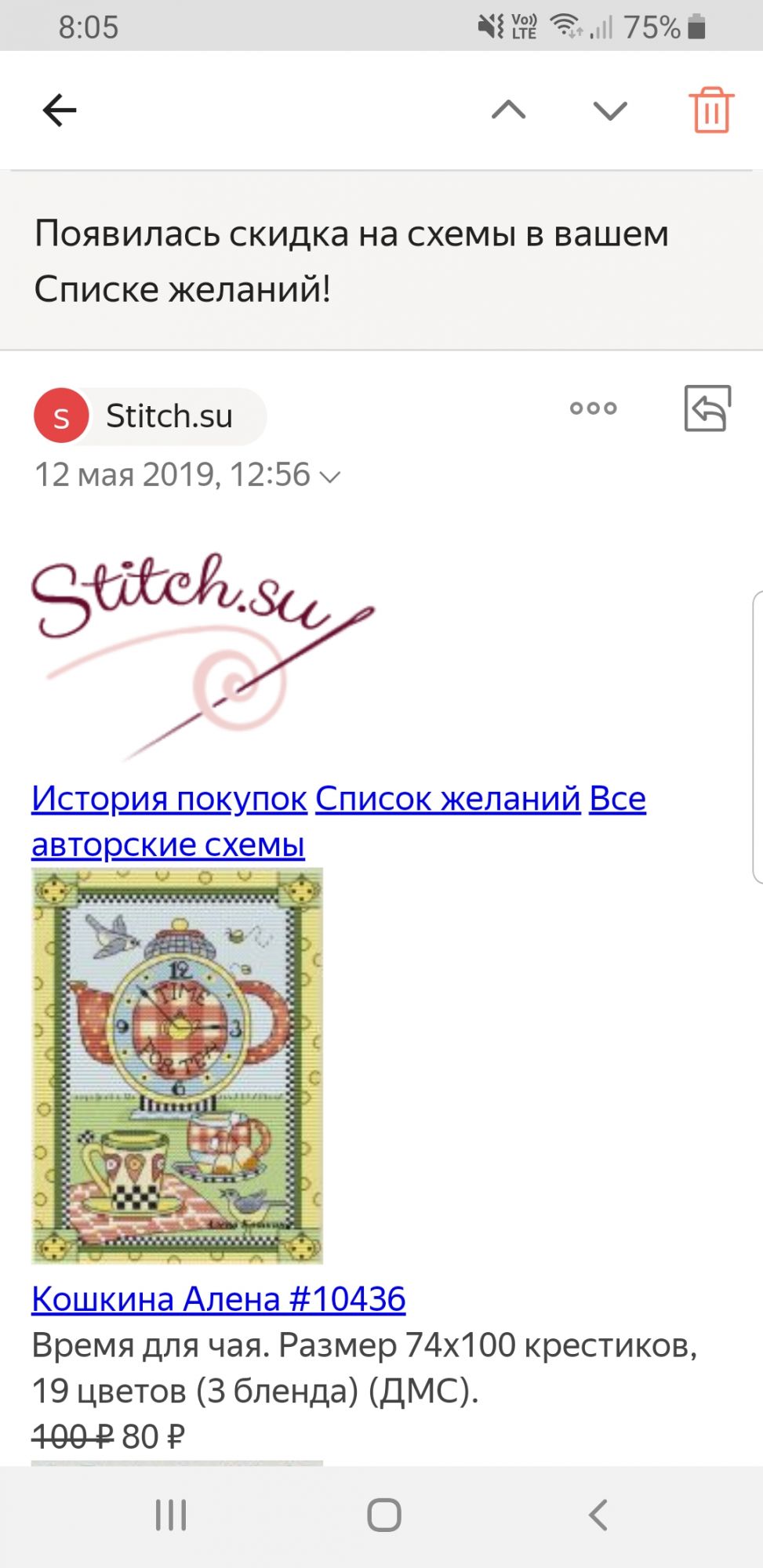Viewport: 763px width, 1568px height.
Task: Delete this email with the trash icon
Action: [710, 111]
